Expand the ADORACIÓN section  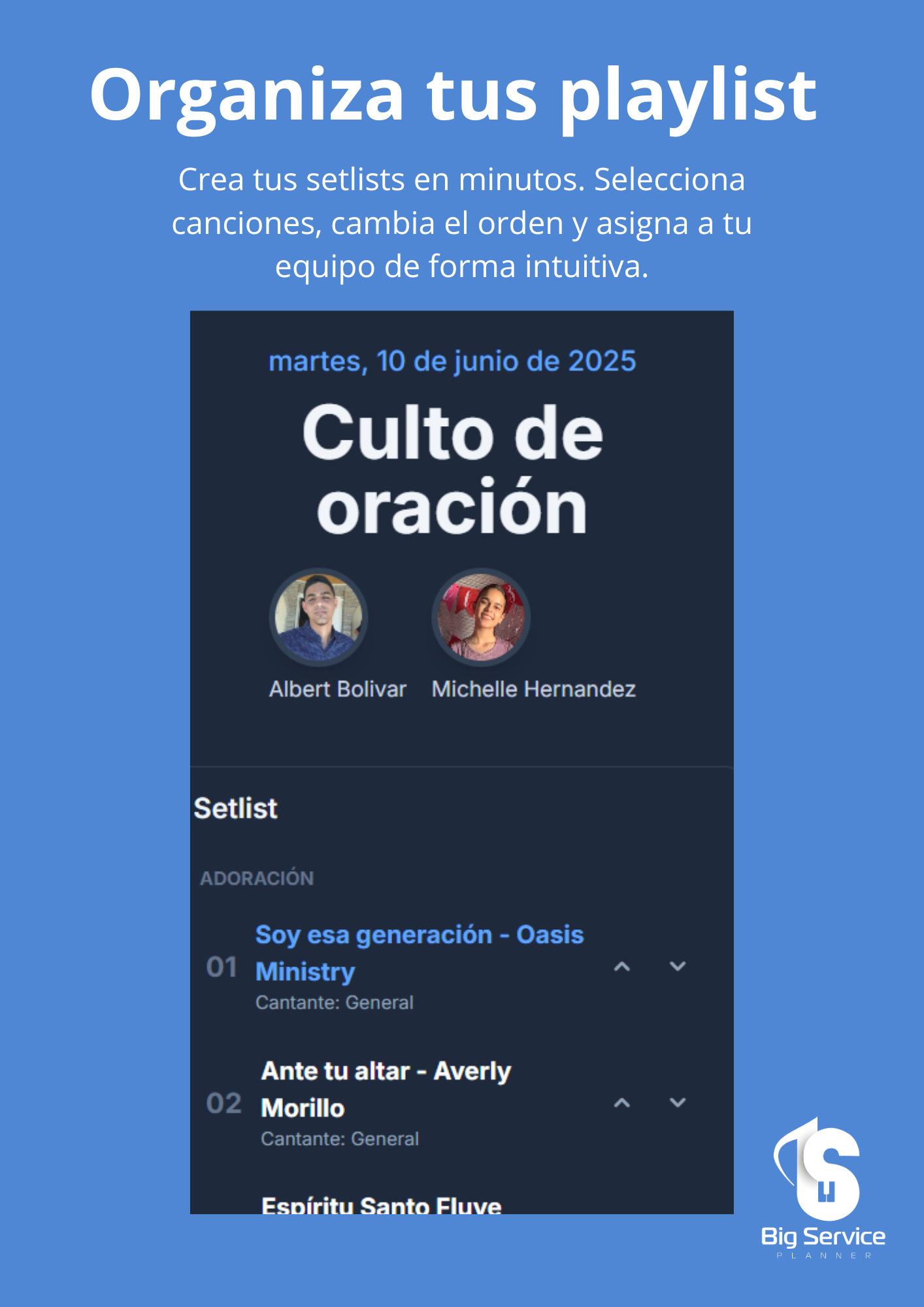point(256,878)
